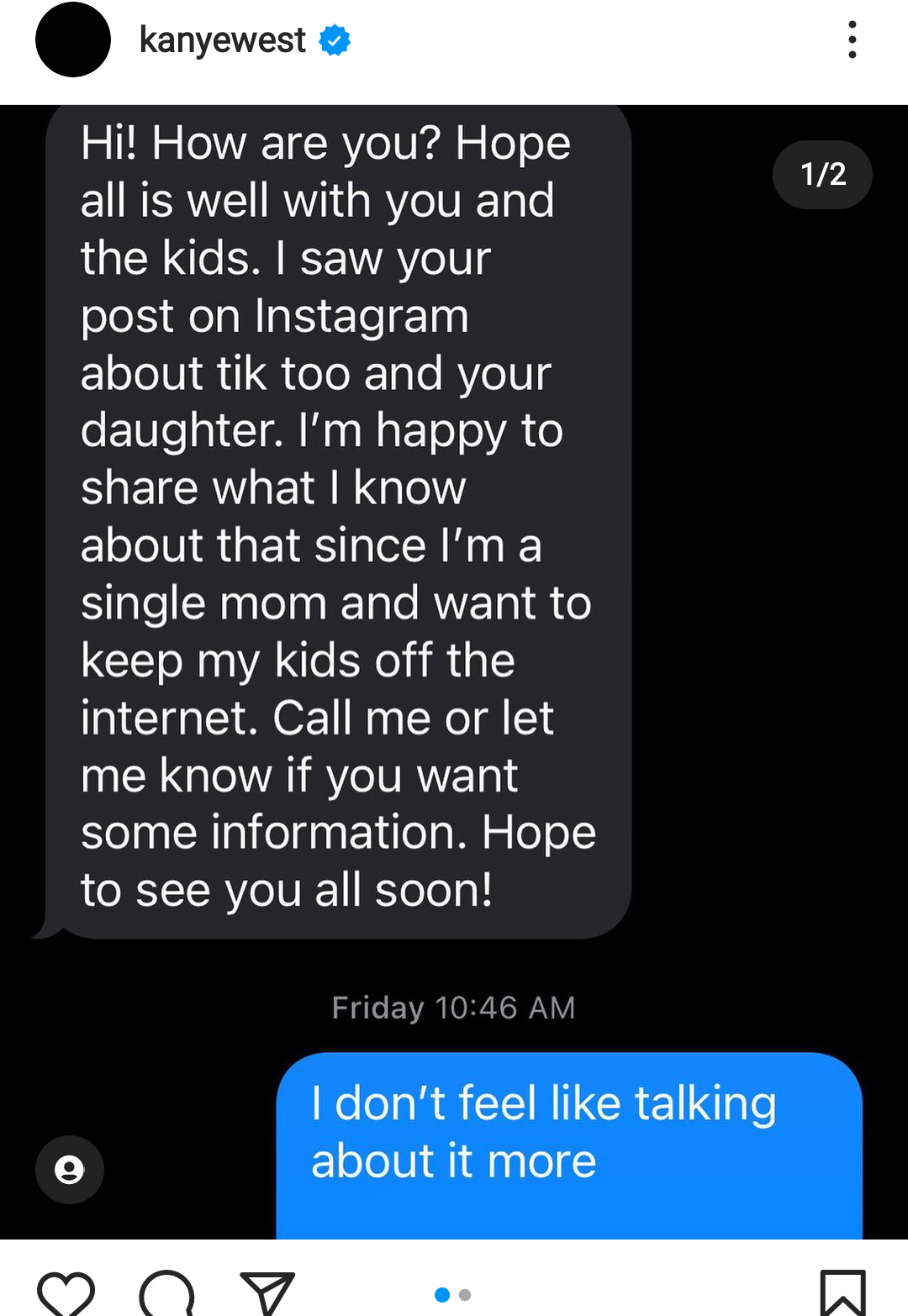Open the comments on this post

167,1294
